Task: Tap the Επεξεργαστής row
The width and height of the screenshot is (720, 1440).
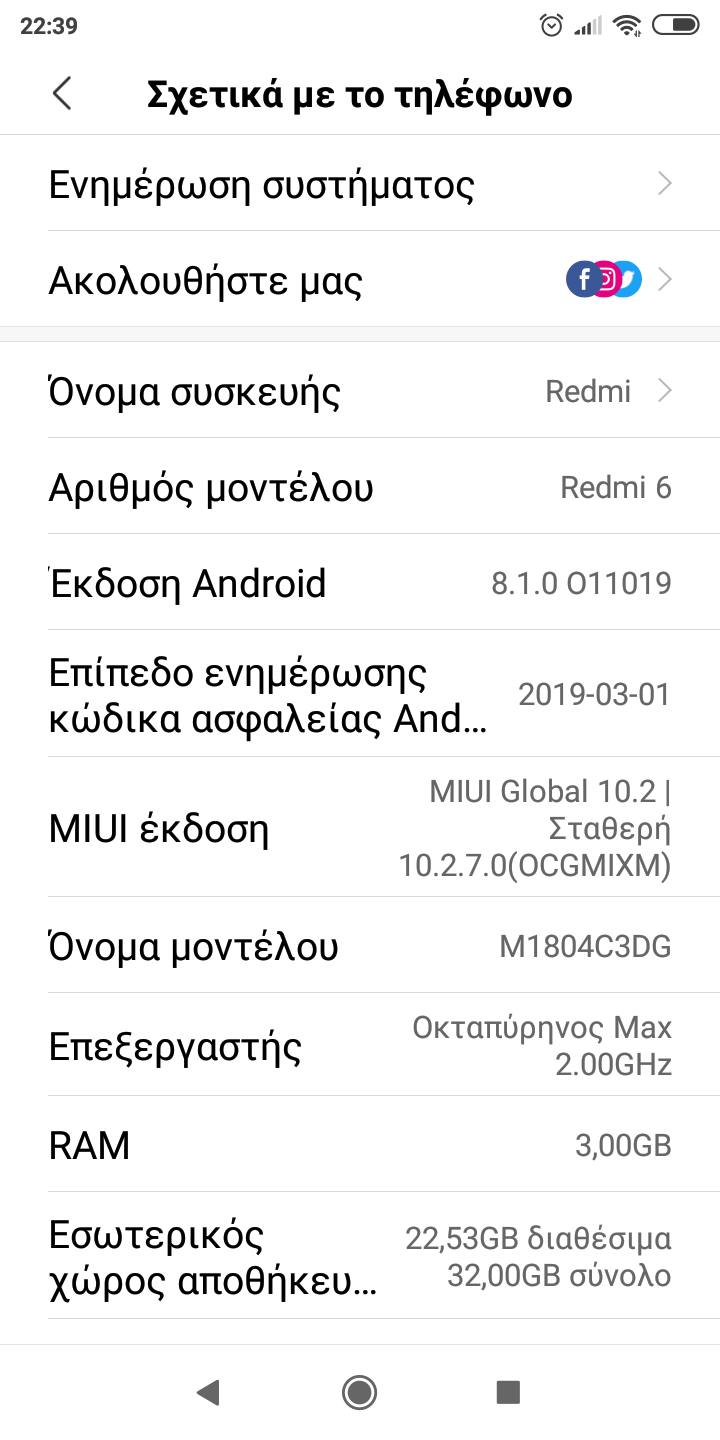Action: point(360,1046)
